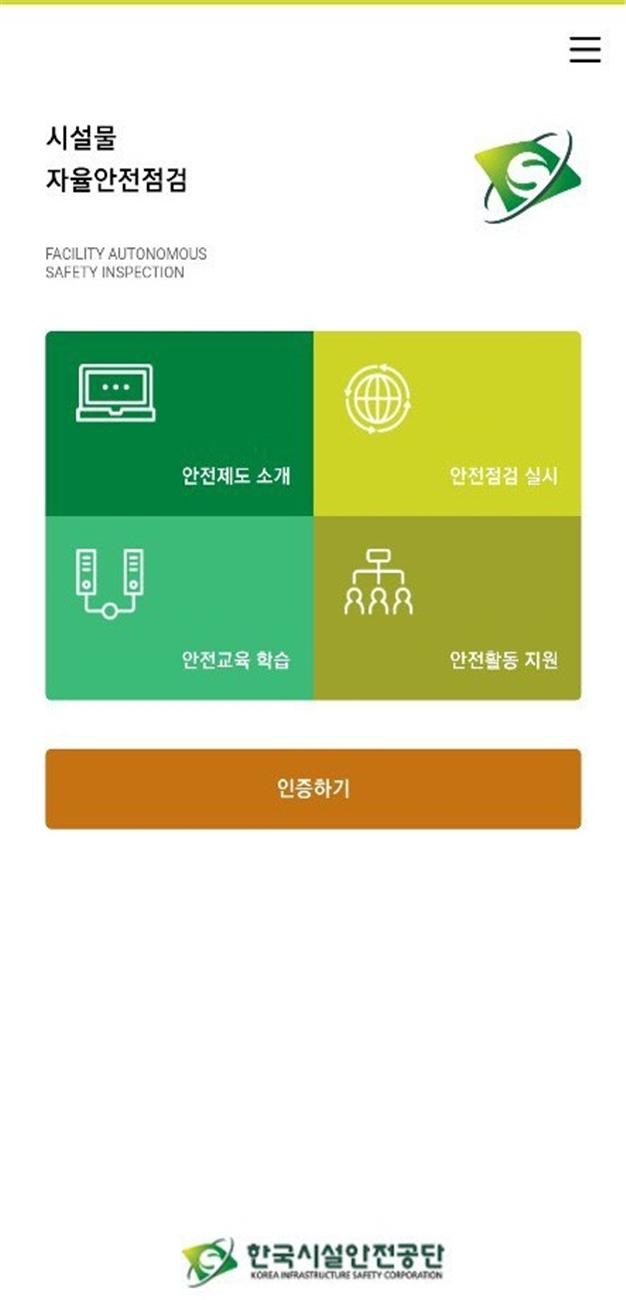Image resolution: width=626 pixels, height=1300 pixels.
Task: Open 안전활동 지원 section
Action: [x=447, y=608]
